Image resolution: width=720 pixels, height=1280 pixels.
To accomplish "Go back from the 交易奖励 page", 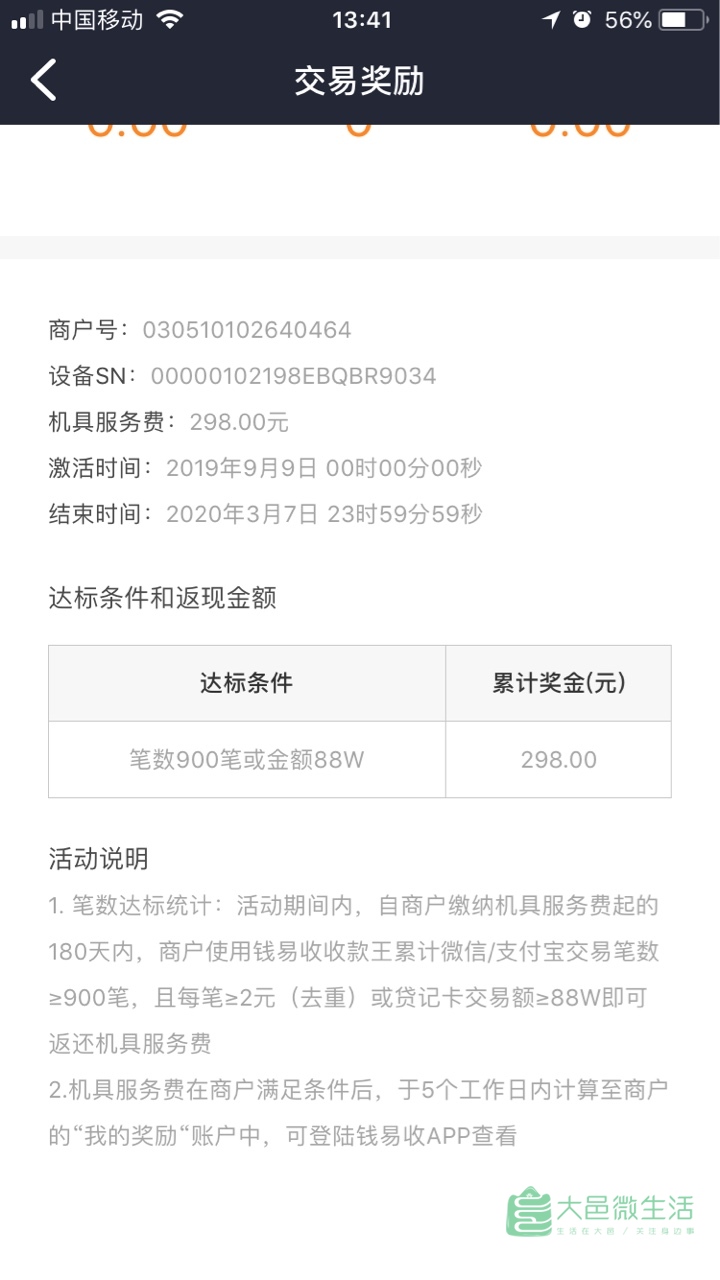I will [x=43, y=80].
